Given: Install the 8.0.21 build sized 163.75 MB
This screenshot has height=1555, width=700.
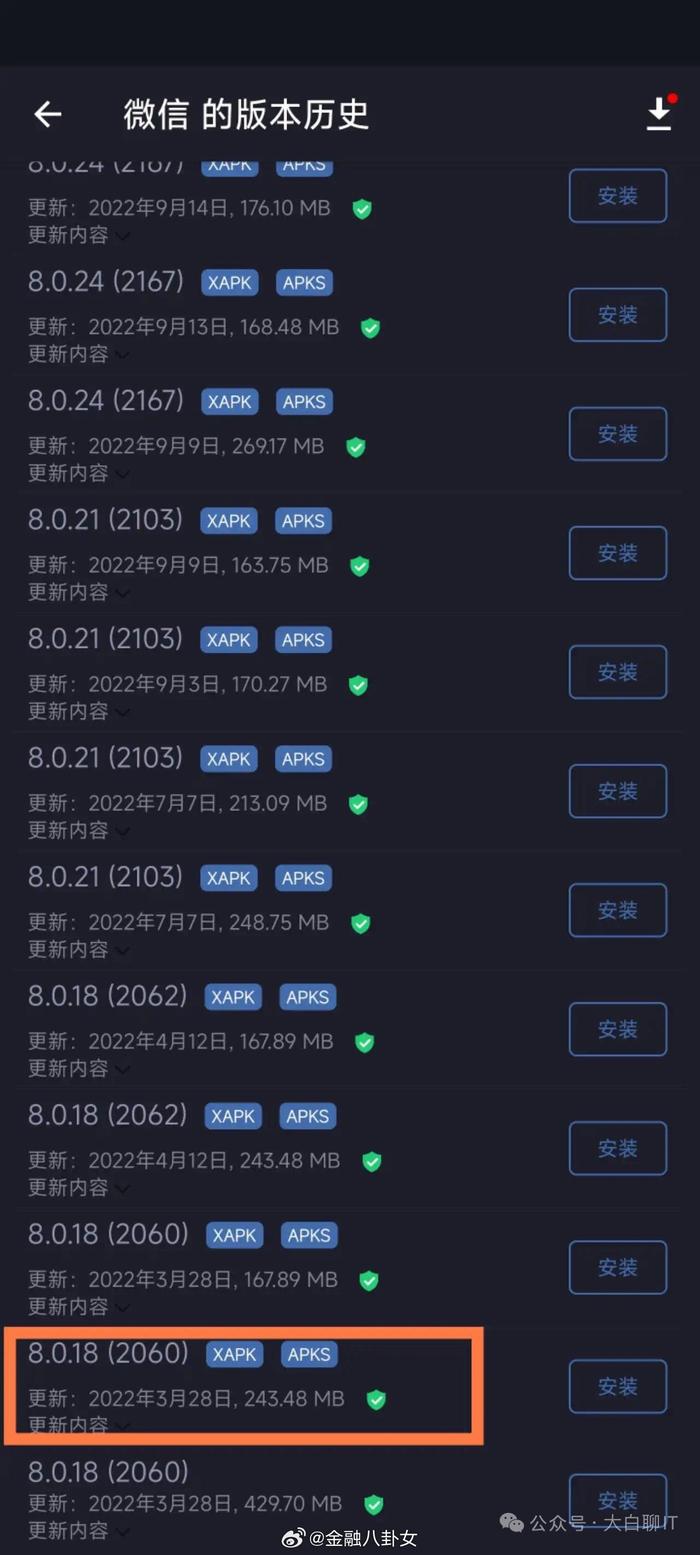Looking at the screenshot, I should (618, 553).
